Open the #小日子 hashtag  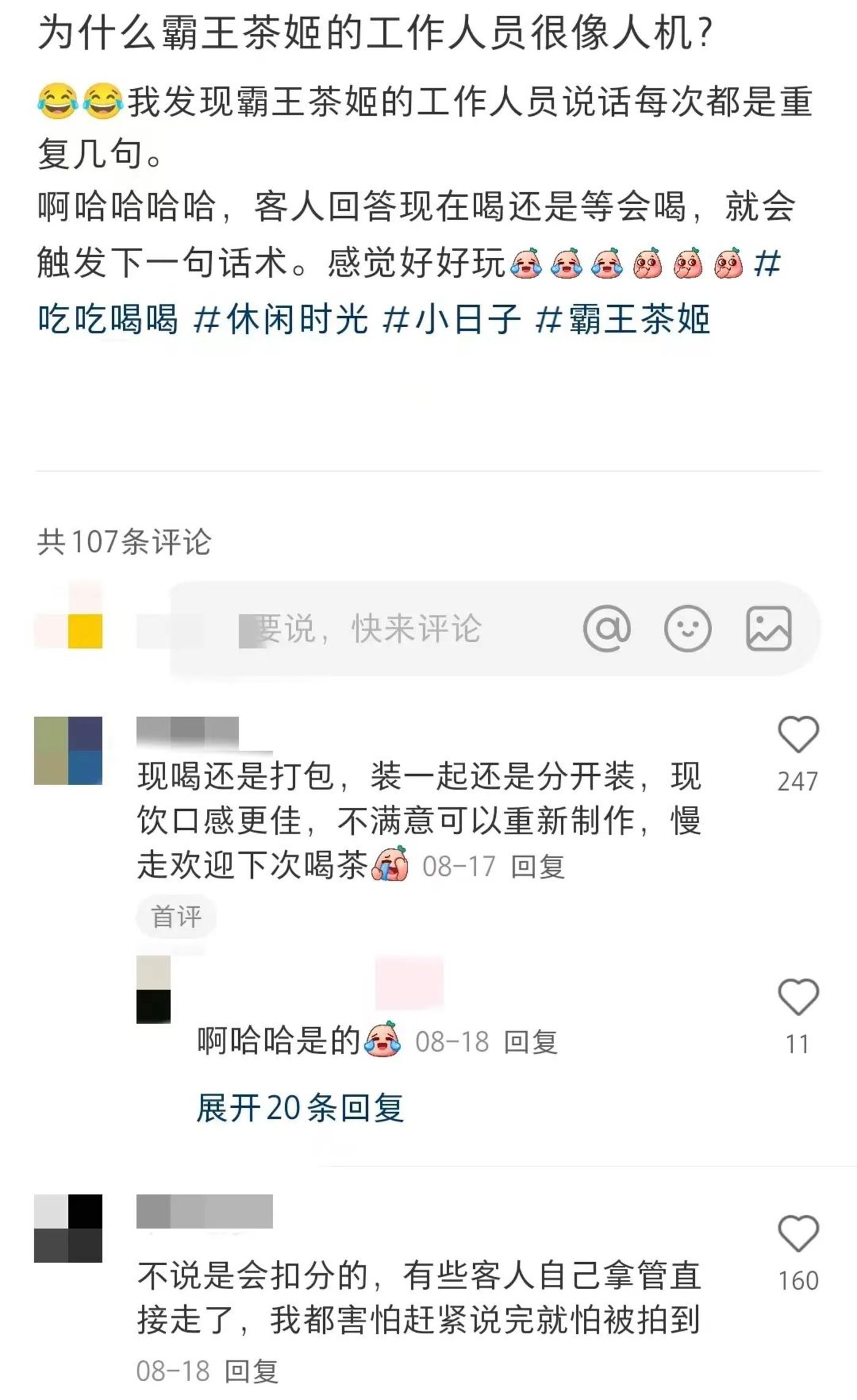(452, 319)
